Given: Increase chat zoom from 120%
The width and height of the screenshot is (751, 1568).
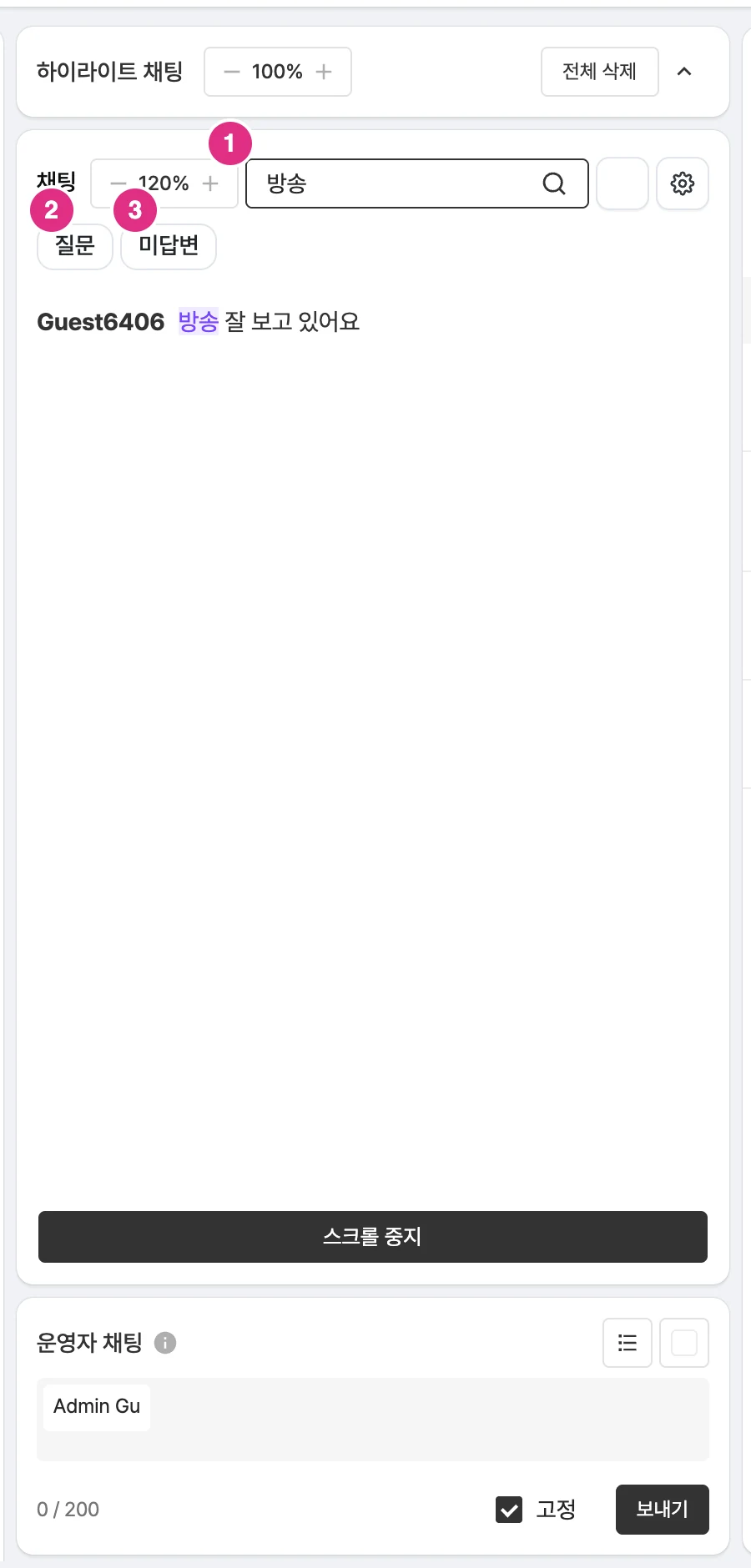Looking at the screenshot, I should pyautogui.click(x=210, y=183).
